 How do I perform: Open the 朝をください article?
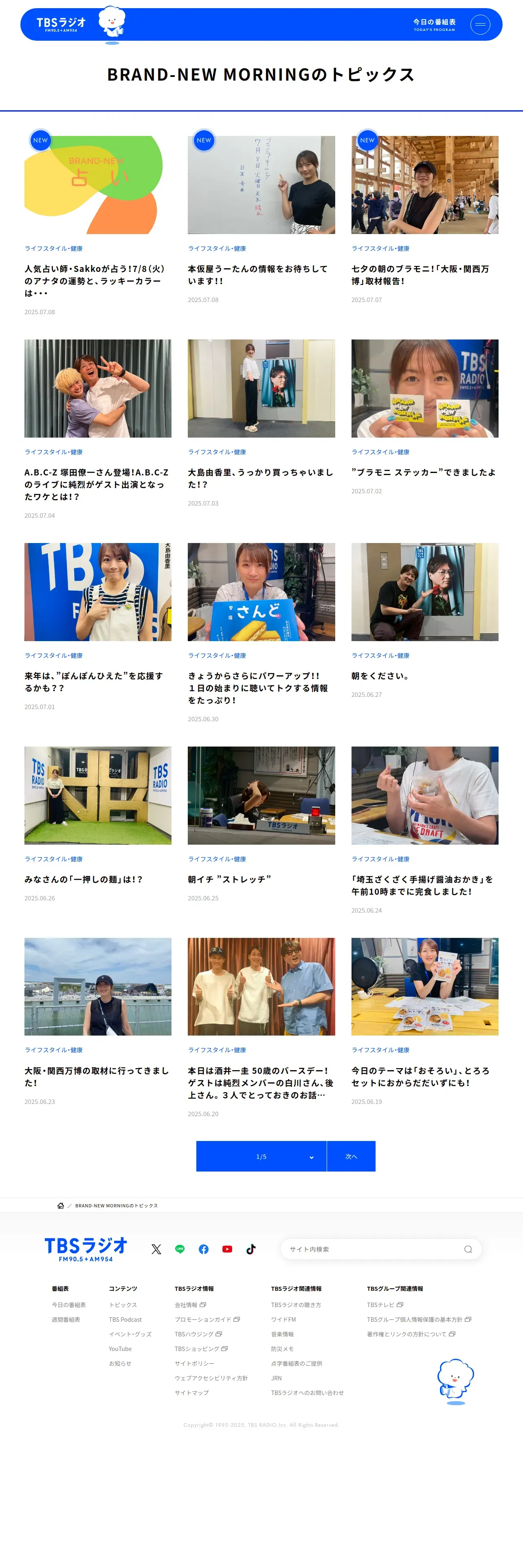pyautogui.click(x=380, y=675)
